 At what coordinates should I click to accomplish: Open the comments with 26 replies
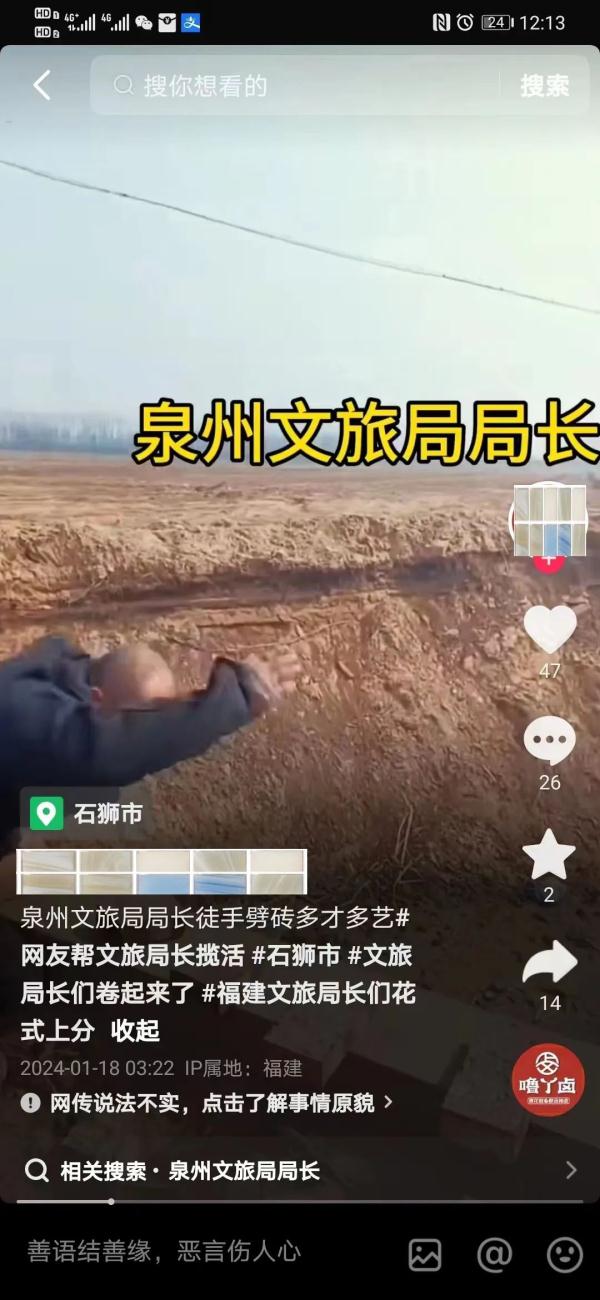click(550, 741)
